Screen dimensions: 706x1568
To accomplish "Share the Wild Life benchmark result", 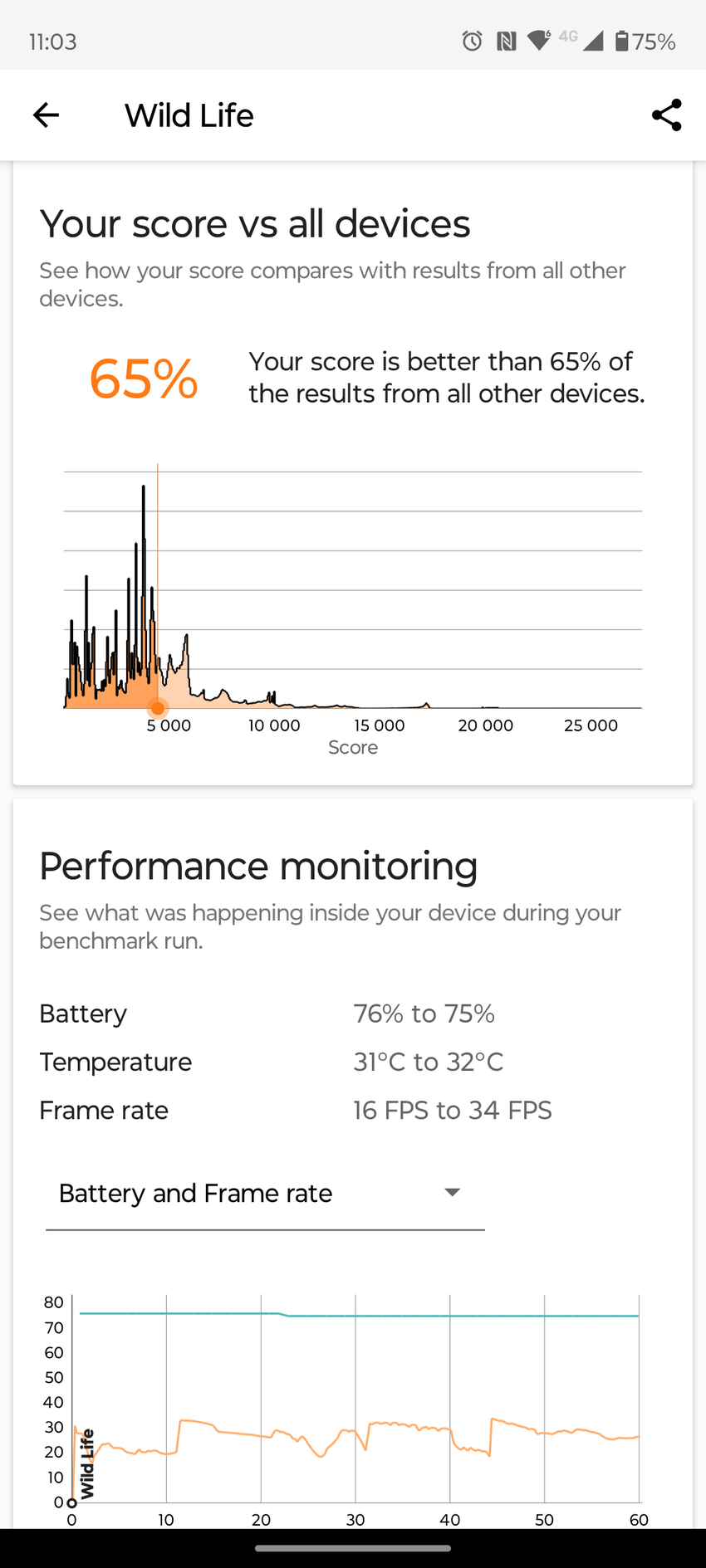I will (666, 115).
